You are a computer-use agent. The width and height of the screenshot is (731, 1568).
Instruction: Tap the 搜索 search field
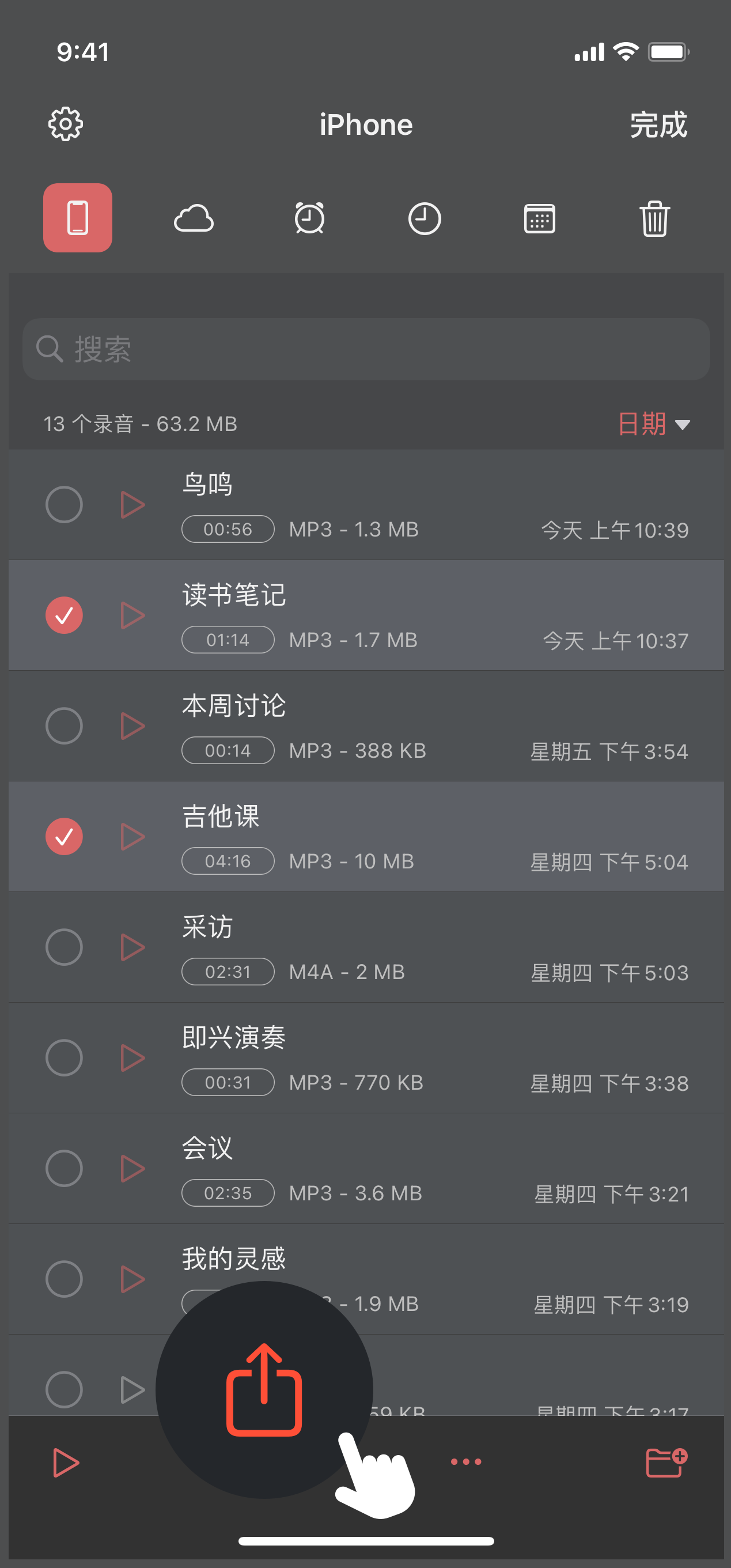[x=366, y=349]
